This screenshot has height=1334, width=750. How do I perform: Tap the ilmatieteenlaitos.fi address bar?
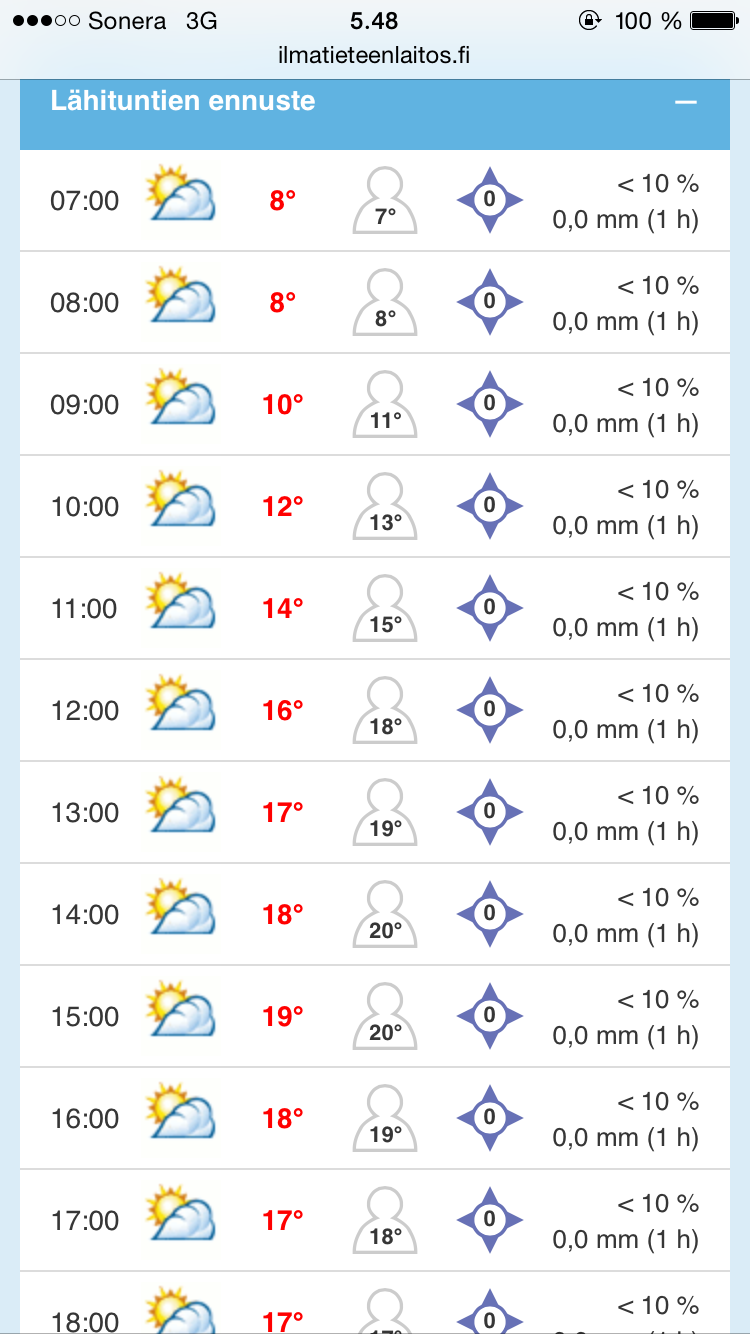(x=374, y=56)
